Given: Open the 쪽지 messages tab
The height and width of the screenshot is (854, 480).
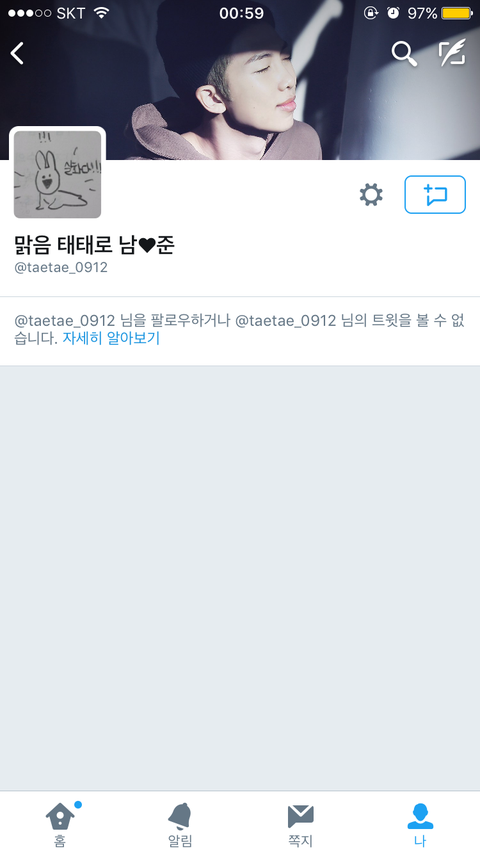Looking at the screenshot, I should click(x=300, y=825).
